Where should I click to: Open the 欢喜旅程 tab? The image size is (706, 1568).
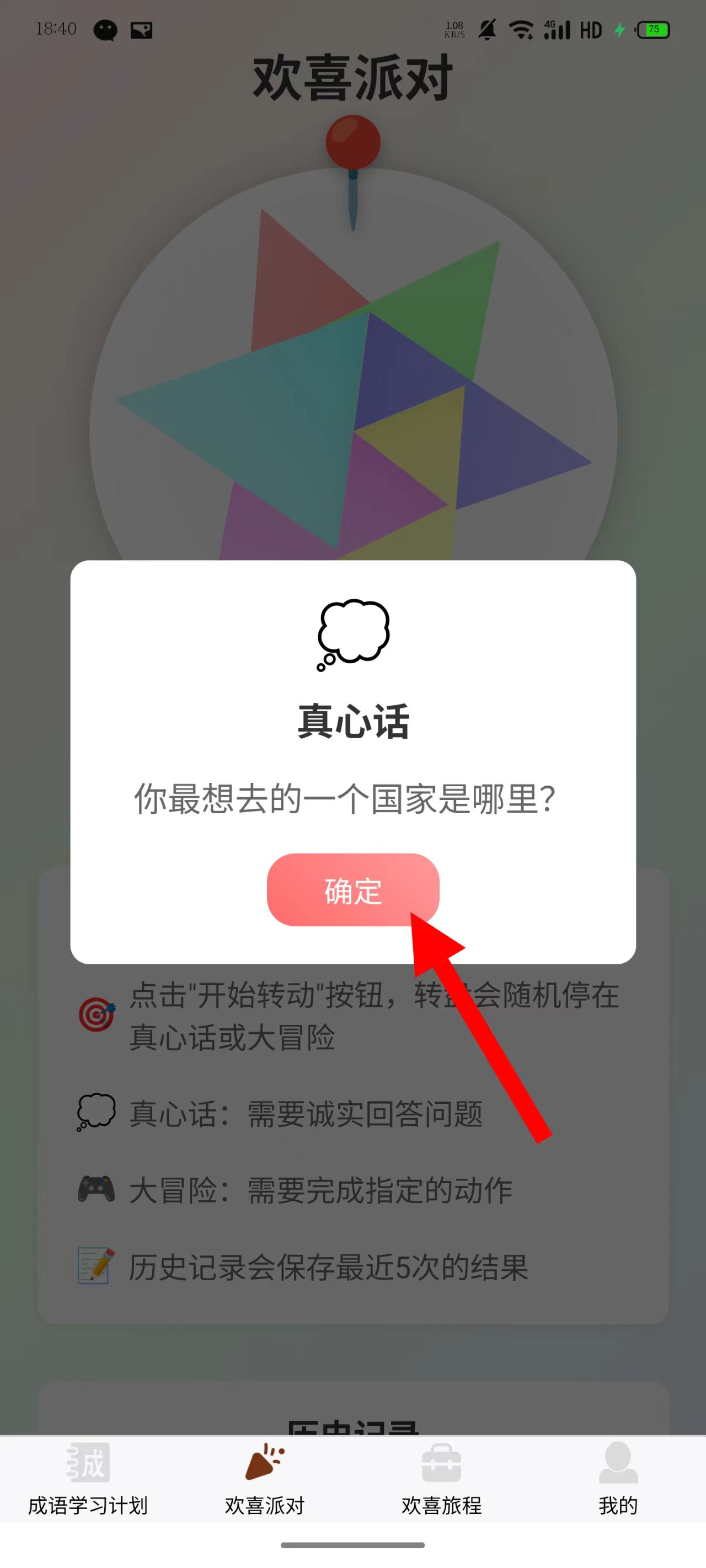click(x=441, y=1479)
